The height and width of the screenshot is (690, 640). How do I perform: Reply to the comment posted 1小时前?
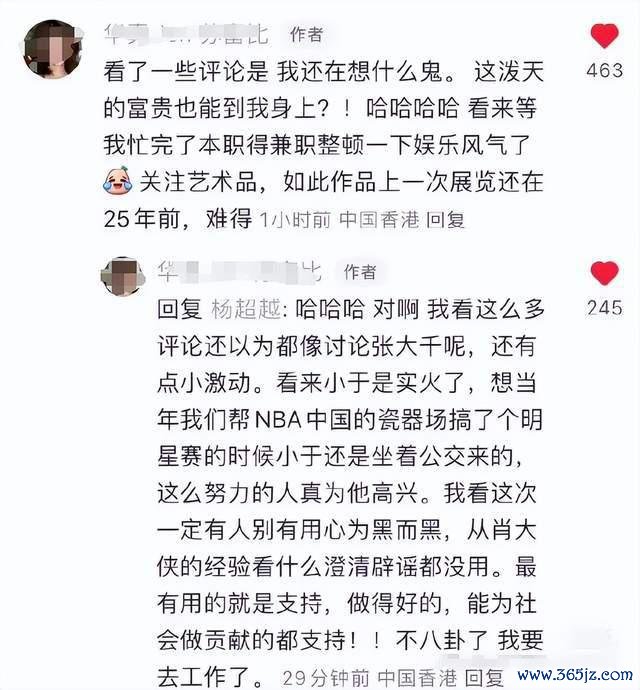(x=443, y=219)
